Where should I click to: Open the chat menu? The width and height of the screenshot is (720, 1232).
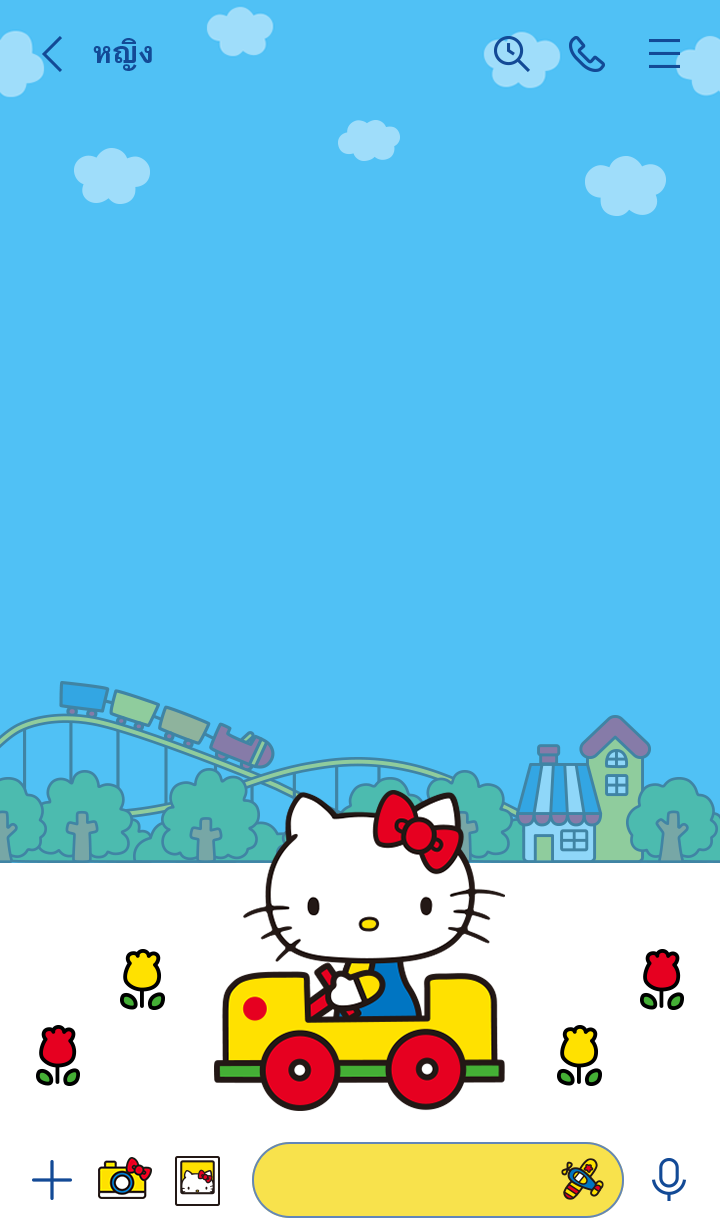[x=664, y=54]
